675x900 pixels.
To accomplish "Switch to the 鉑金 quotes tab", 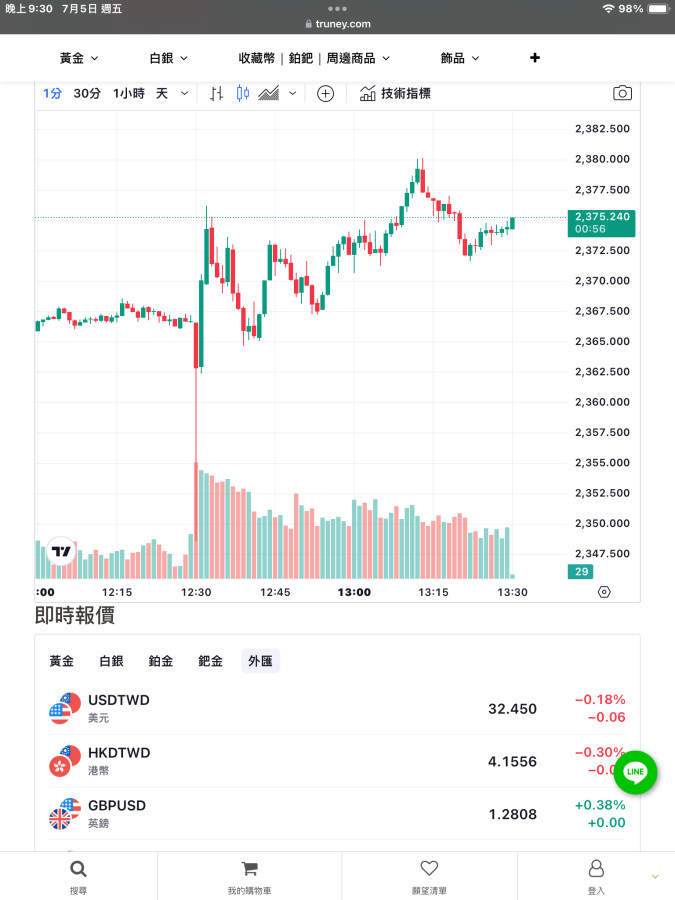I will [161, 661].
